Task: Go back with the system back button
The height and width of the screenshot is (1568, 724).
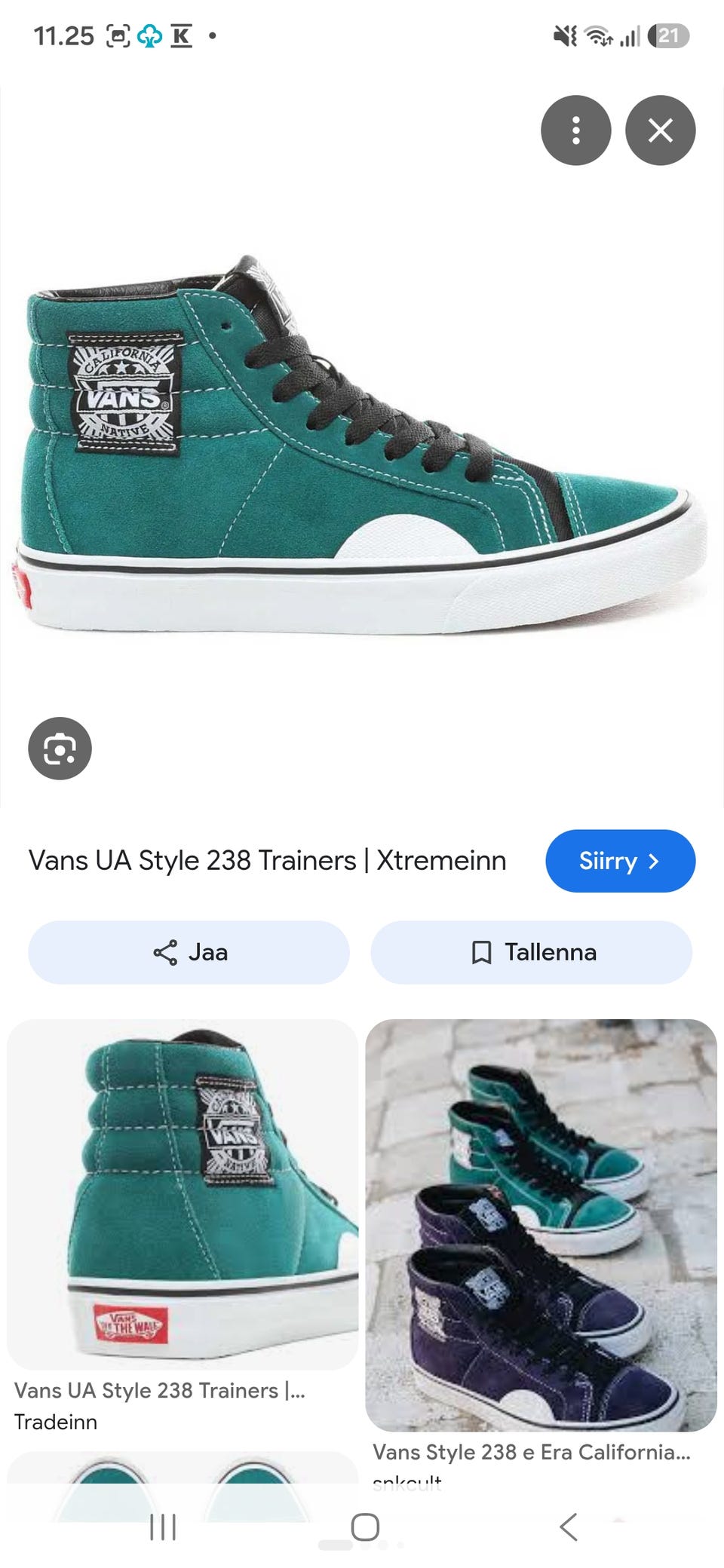Action: tap(569, 1527)
